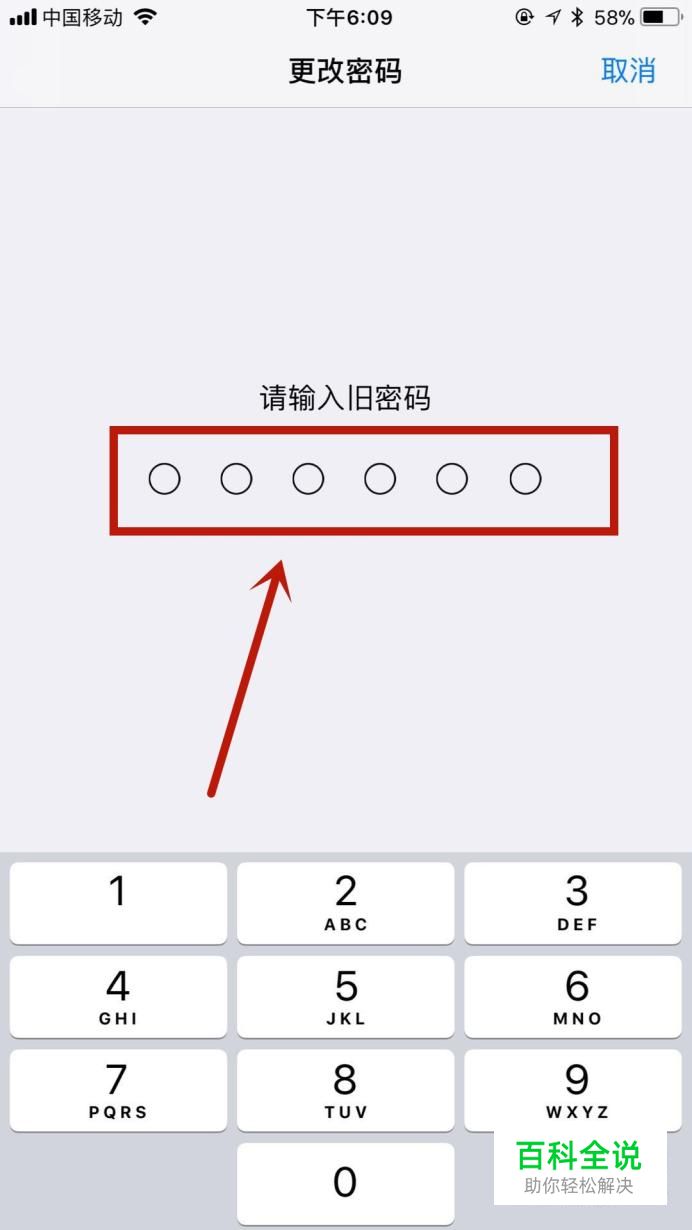Hit the 5 JKL key
Screen dimensions: 692x1230
tap(345, 997)
